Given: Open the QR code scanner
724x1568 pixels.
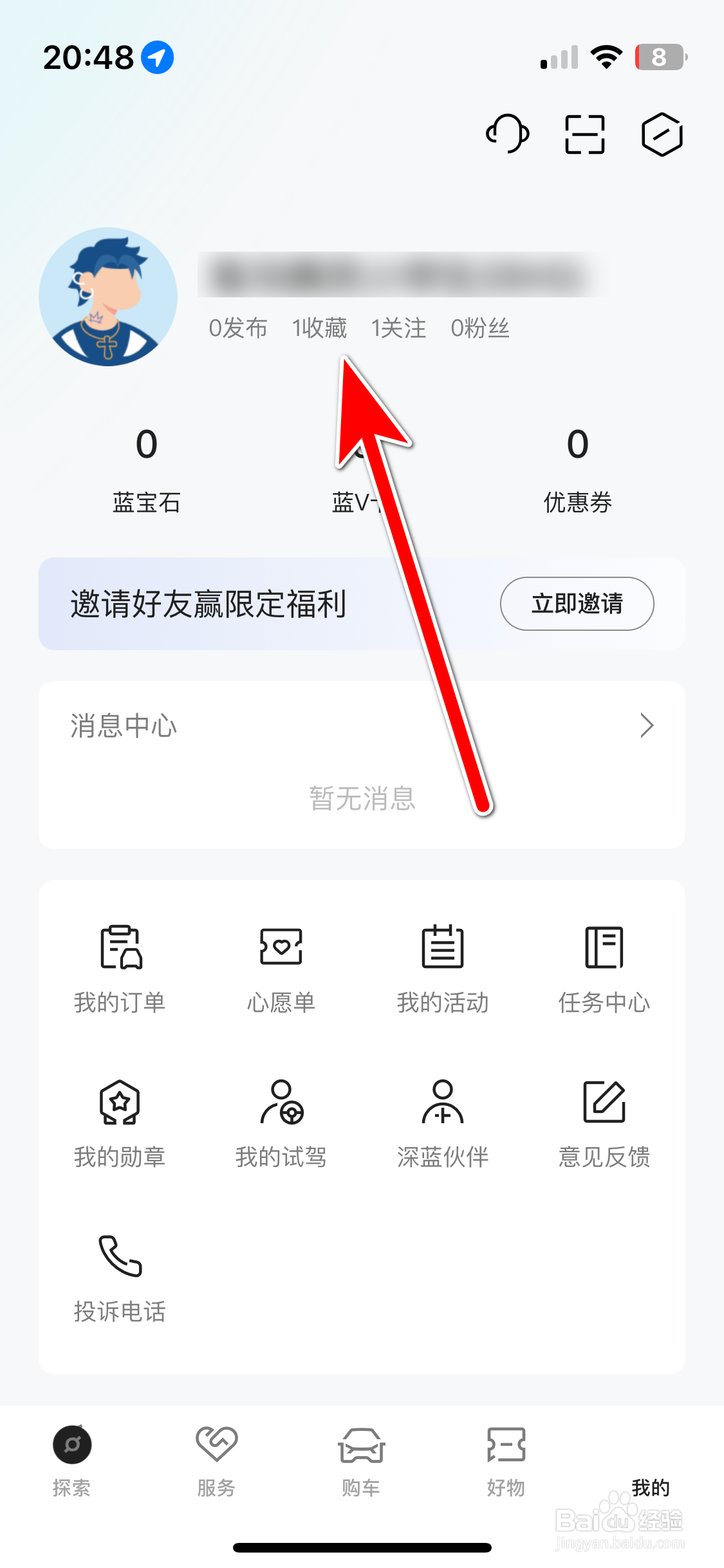Looking at the screenshot, I should point(583,134).
